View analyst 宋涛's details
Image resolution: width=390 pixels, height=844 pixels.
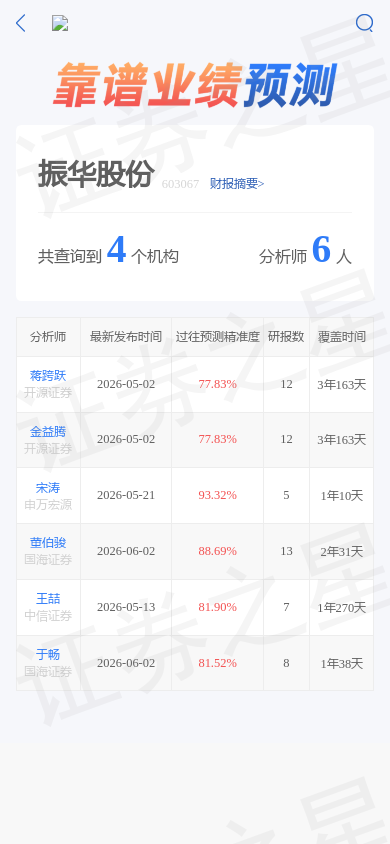coord(48,488)
